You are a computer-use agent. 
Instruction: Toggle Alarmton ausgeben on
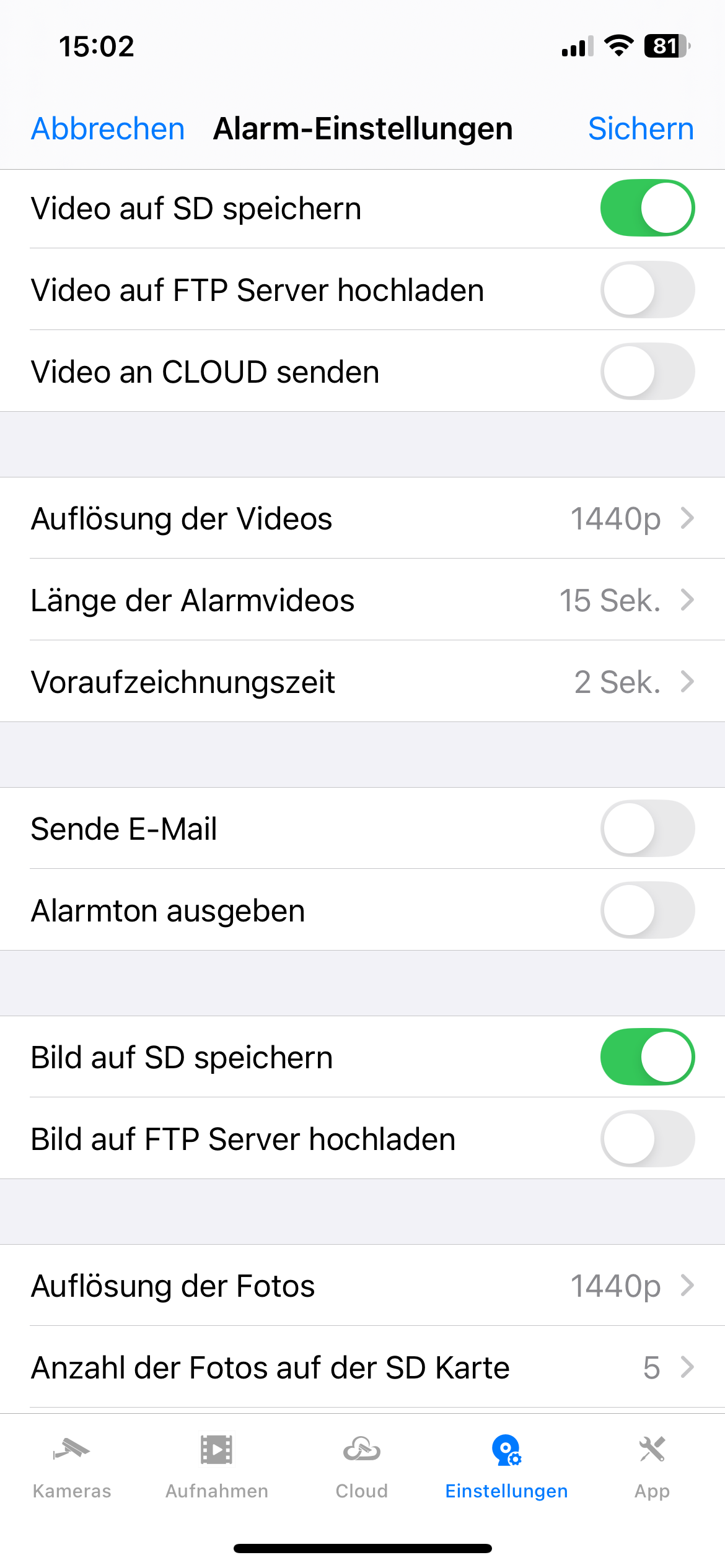[647, 910]
